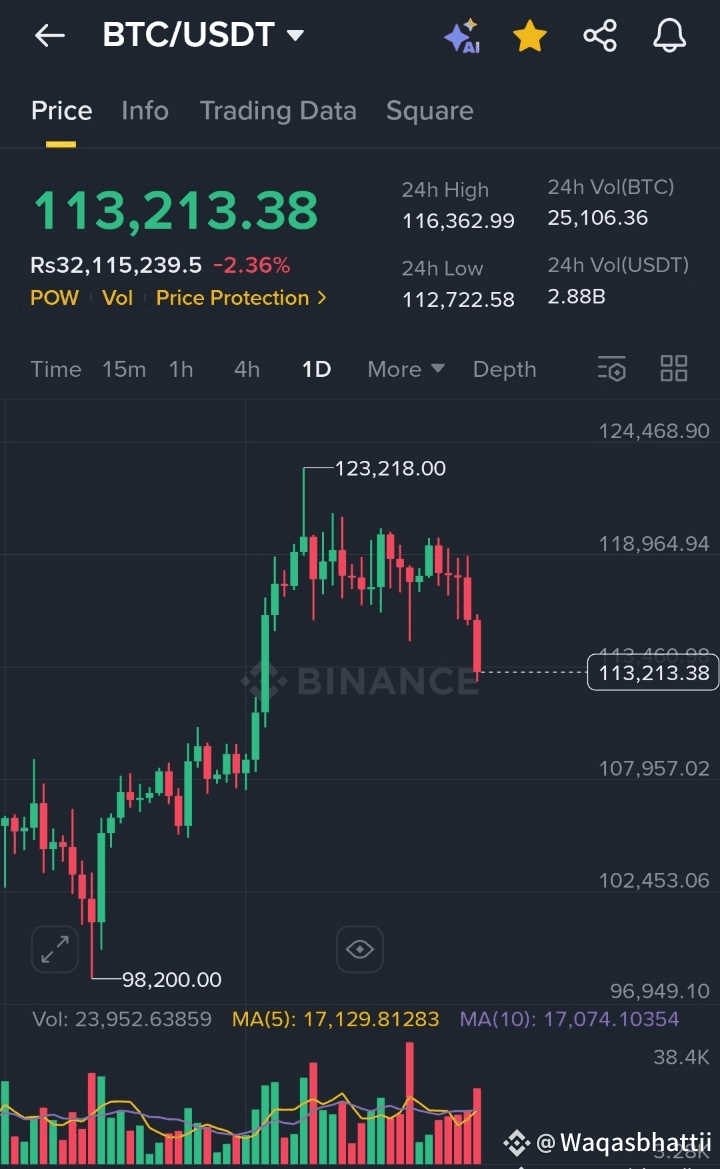Viewport: 720px width, 1169px height.
Task: Open price alerts bell
Action: [669, 36]
